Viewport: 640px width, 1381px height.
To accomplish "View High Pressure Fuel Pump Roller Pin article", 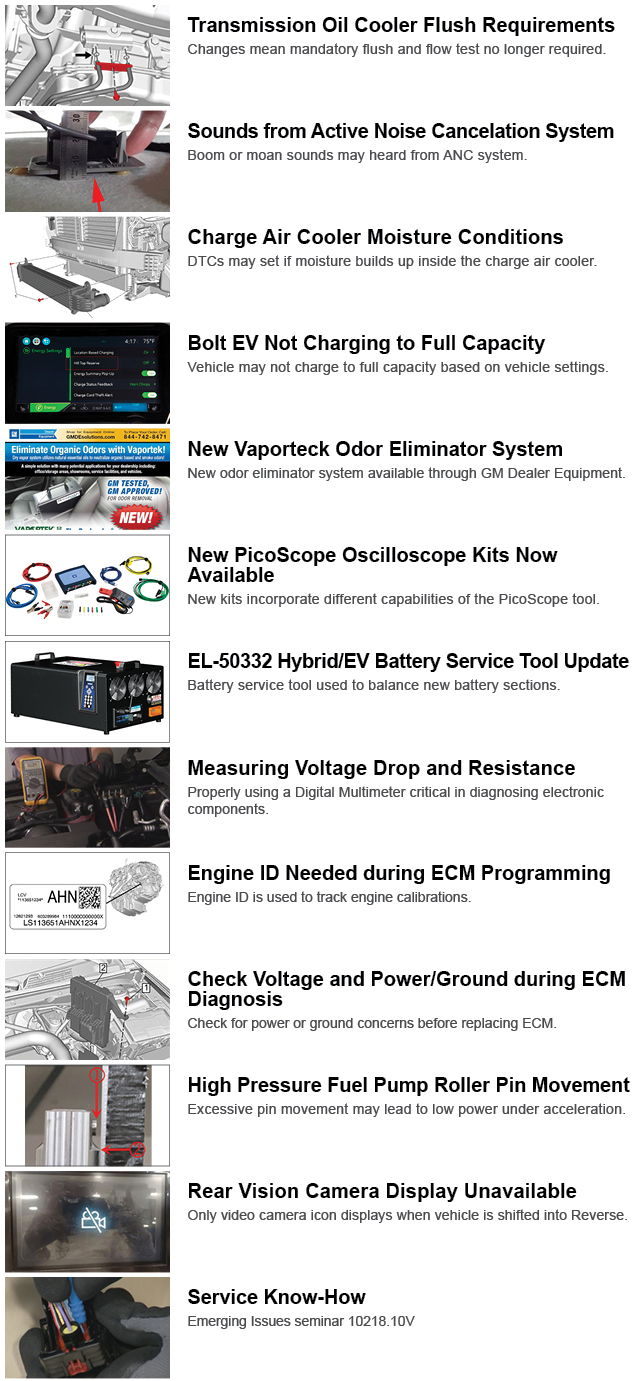I will (408, 1086).
